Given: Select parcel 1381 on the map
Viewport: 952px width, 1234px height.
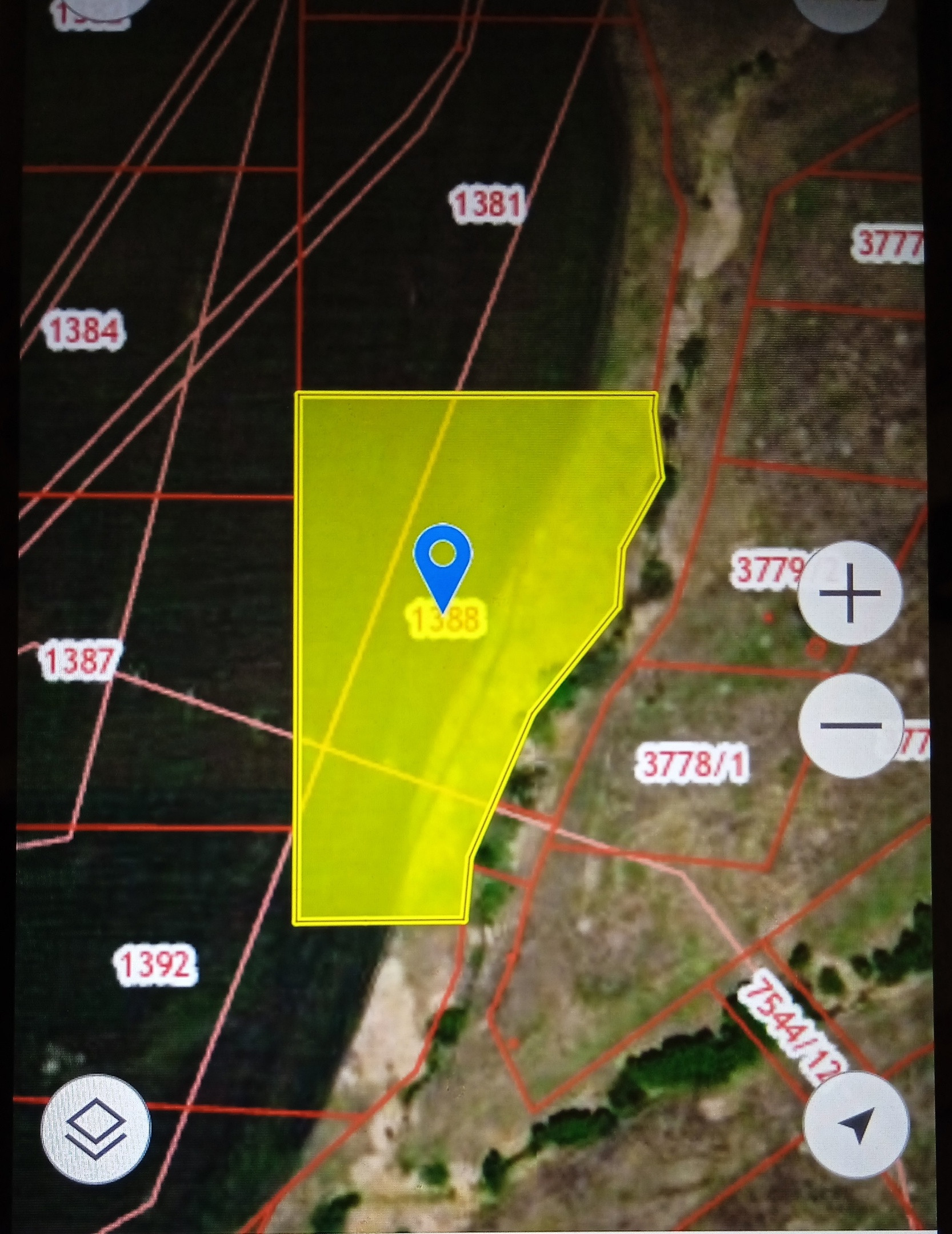Looking at the screenshot, I should tap(487, 203).
